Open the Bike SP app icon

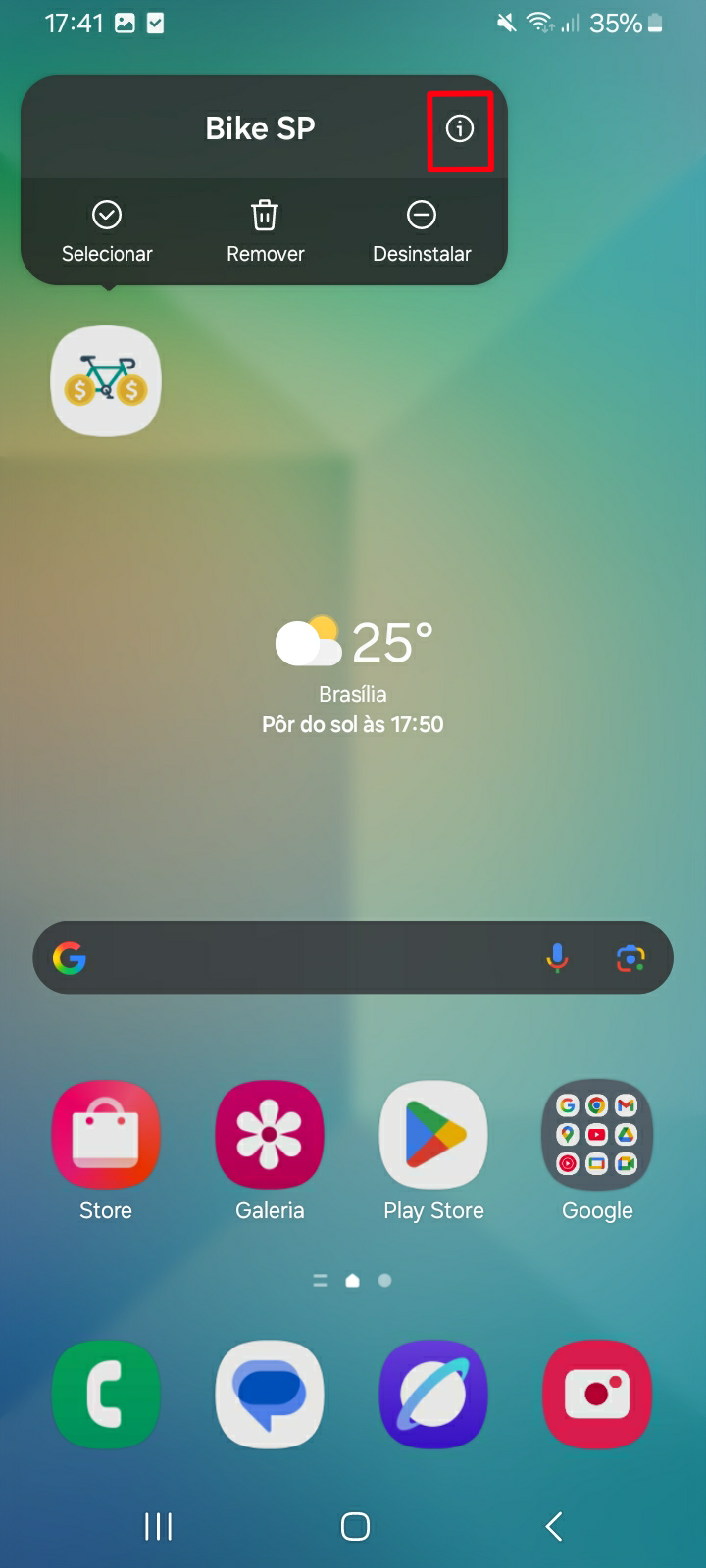106,381
